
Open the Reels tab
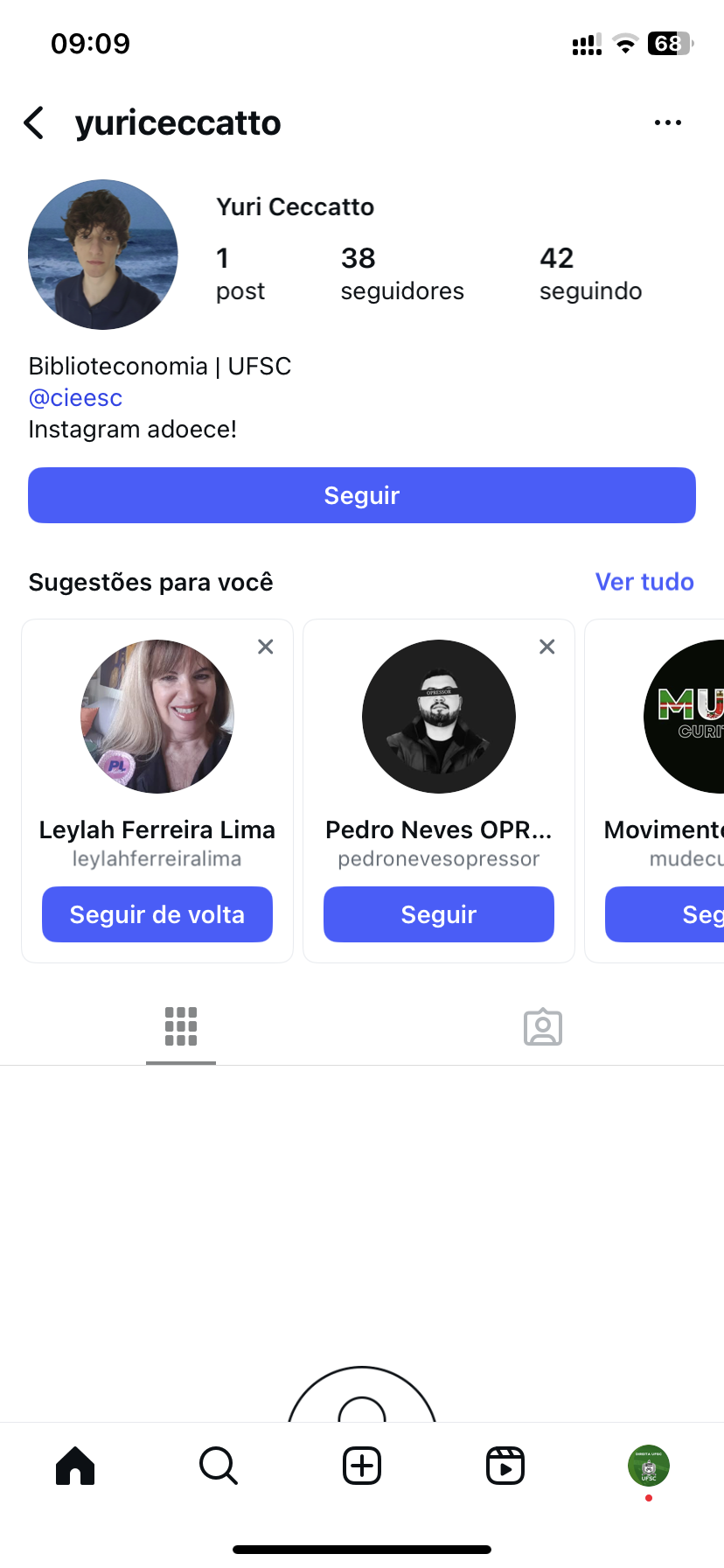point(505,1466)
